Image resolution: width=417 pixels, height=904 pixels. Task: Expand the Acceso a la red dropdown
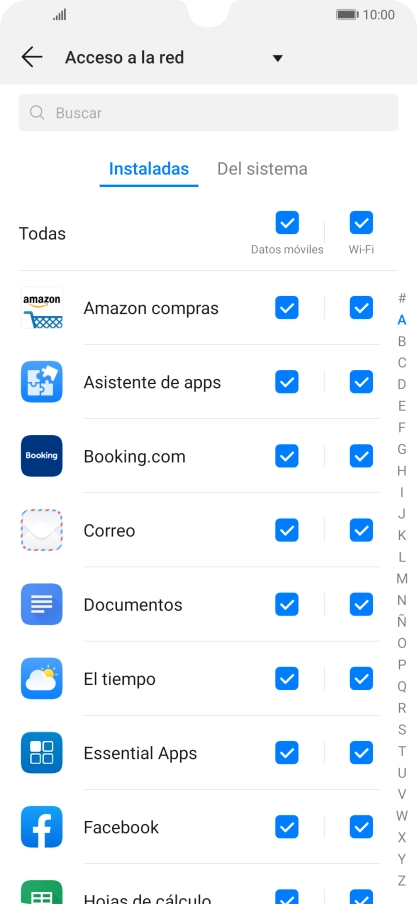[x=277, y=58]
